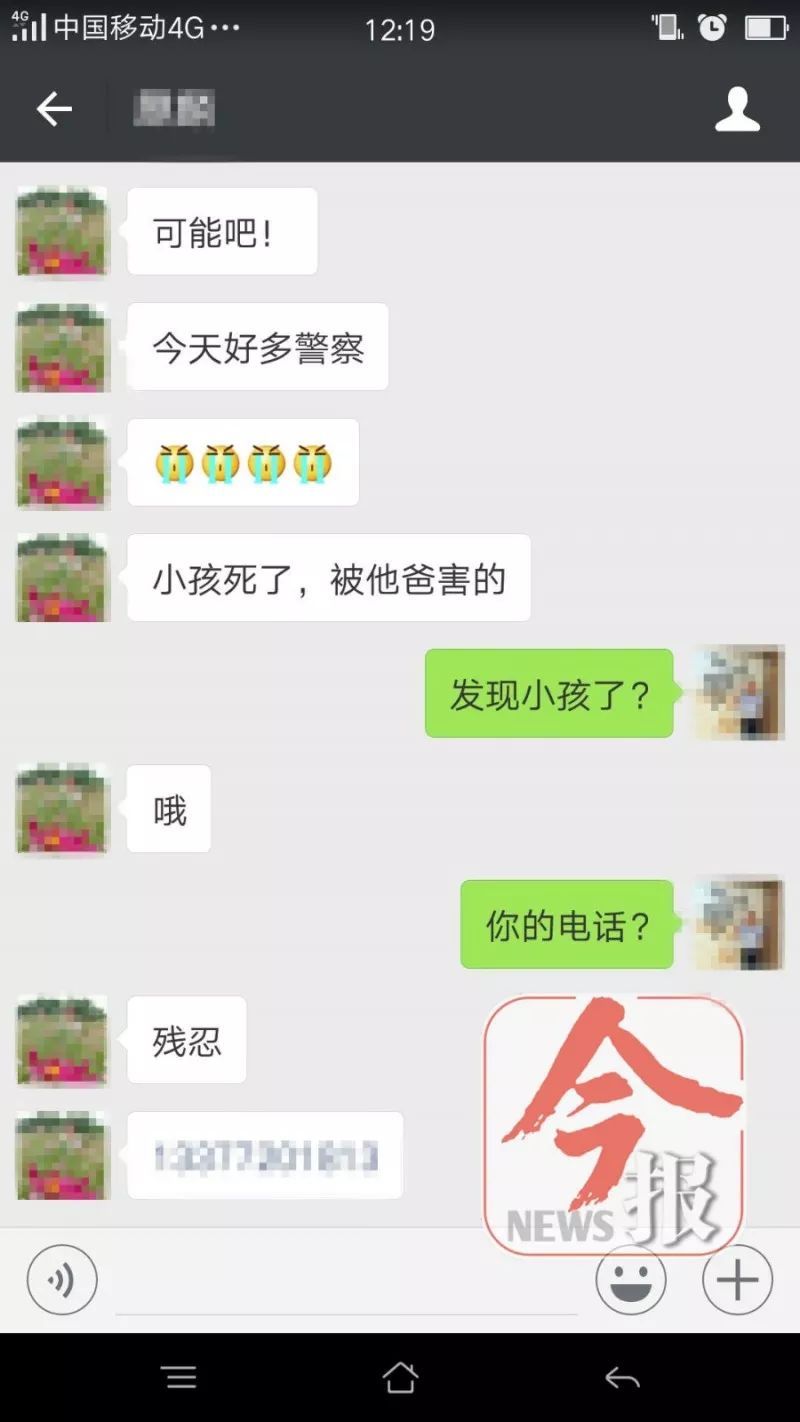Image resolution: width=800 pixels, height=1422 pixels.
Task: Switch to voice message input
Action: [x=62, y=1279]
